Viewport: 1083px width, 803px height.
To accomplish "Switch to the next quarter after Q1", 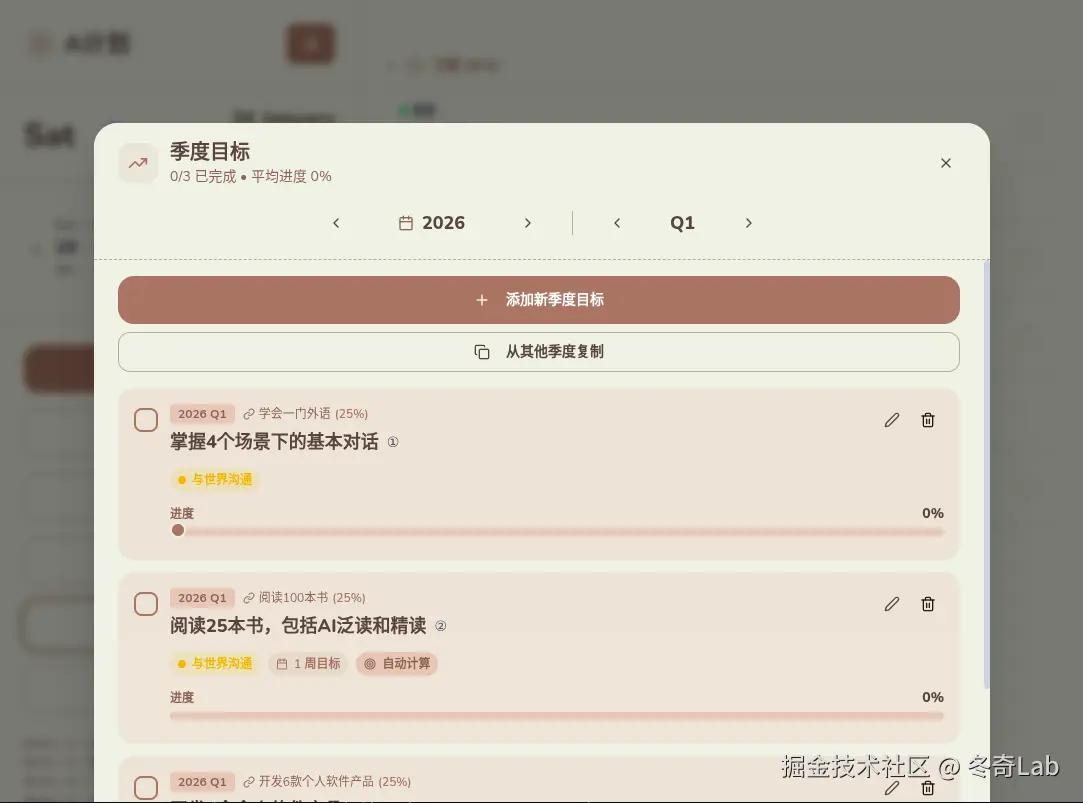I will (748, 223).
